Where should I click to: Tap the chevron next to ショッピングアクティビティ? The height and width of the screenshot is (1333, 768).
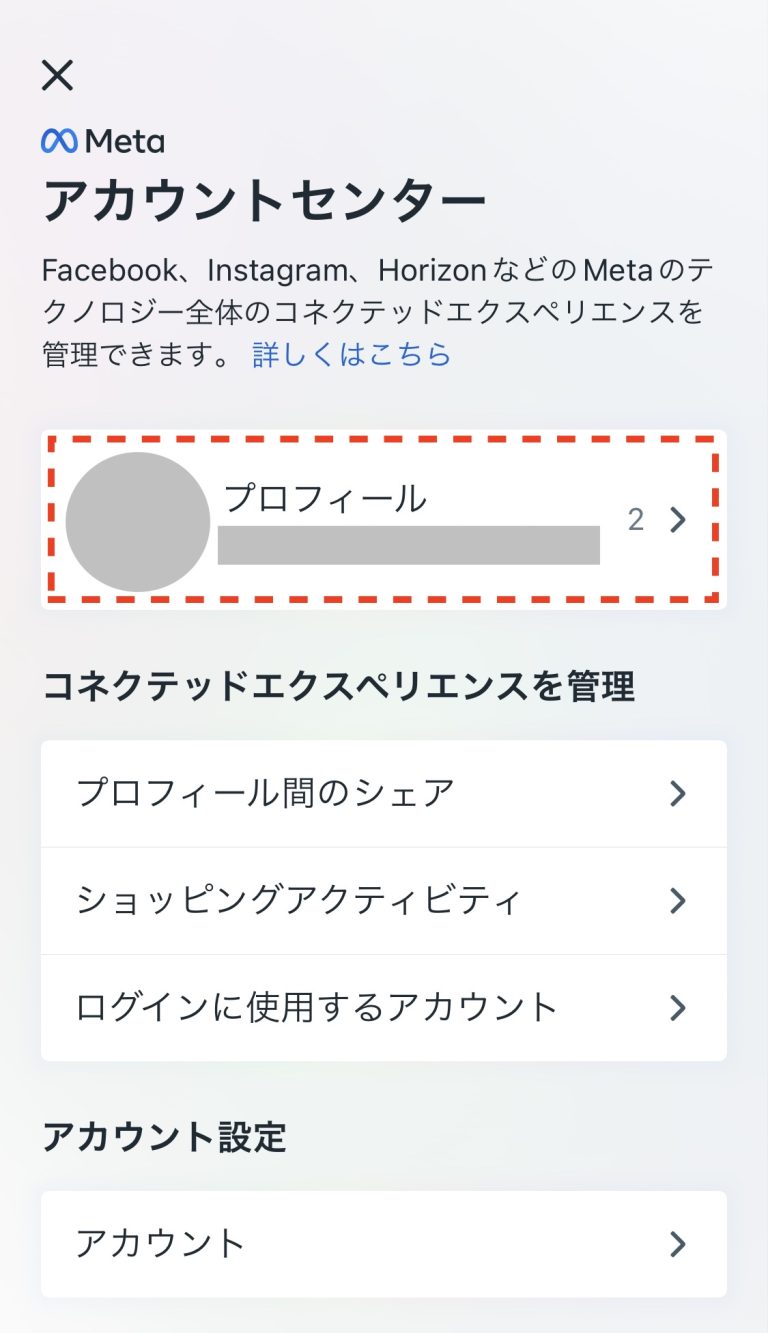pyautogui.click(x=679, y=899)
